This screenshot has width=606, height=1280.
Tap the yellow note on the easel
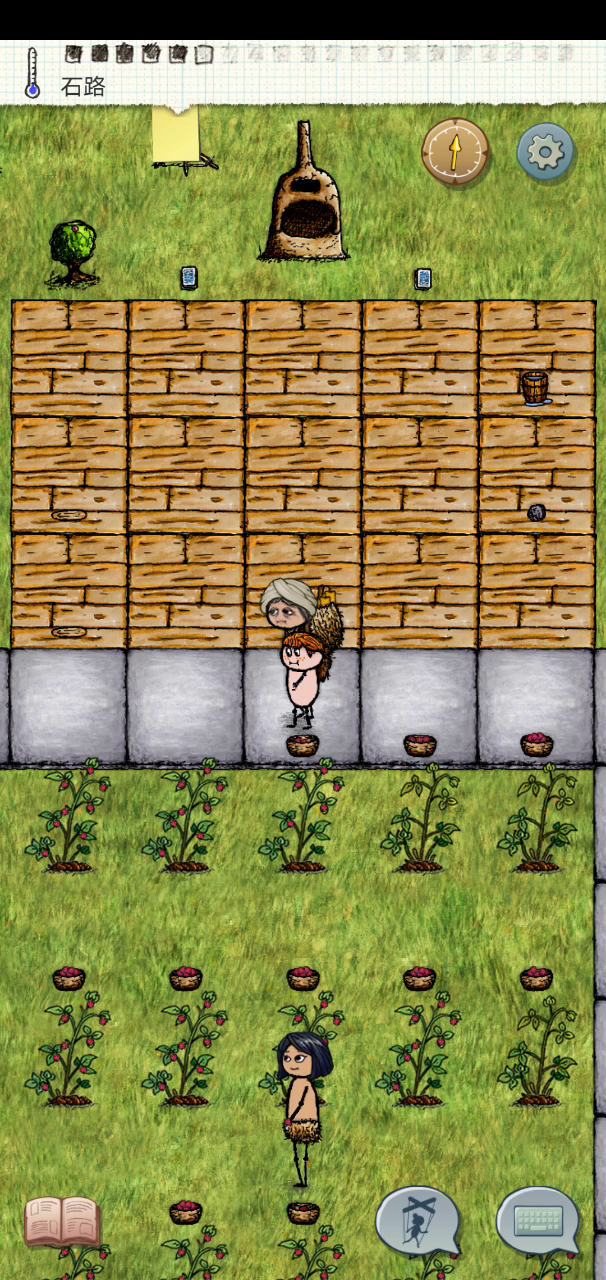point(176,136)
